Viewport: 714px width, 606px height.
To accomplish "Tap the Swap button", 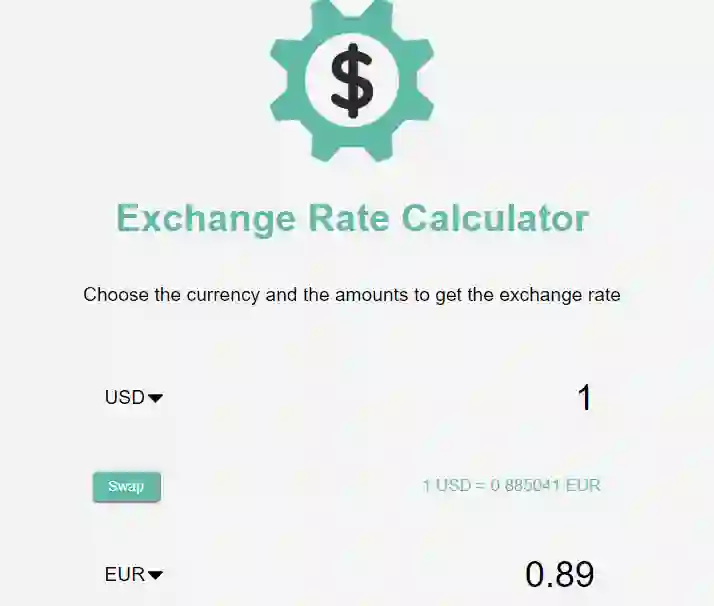I will point(126,487).
